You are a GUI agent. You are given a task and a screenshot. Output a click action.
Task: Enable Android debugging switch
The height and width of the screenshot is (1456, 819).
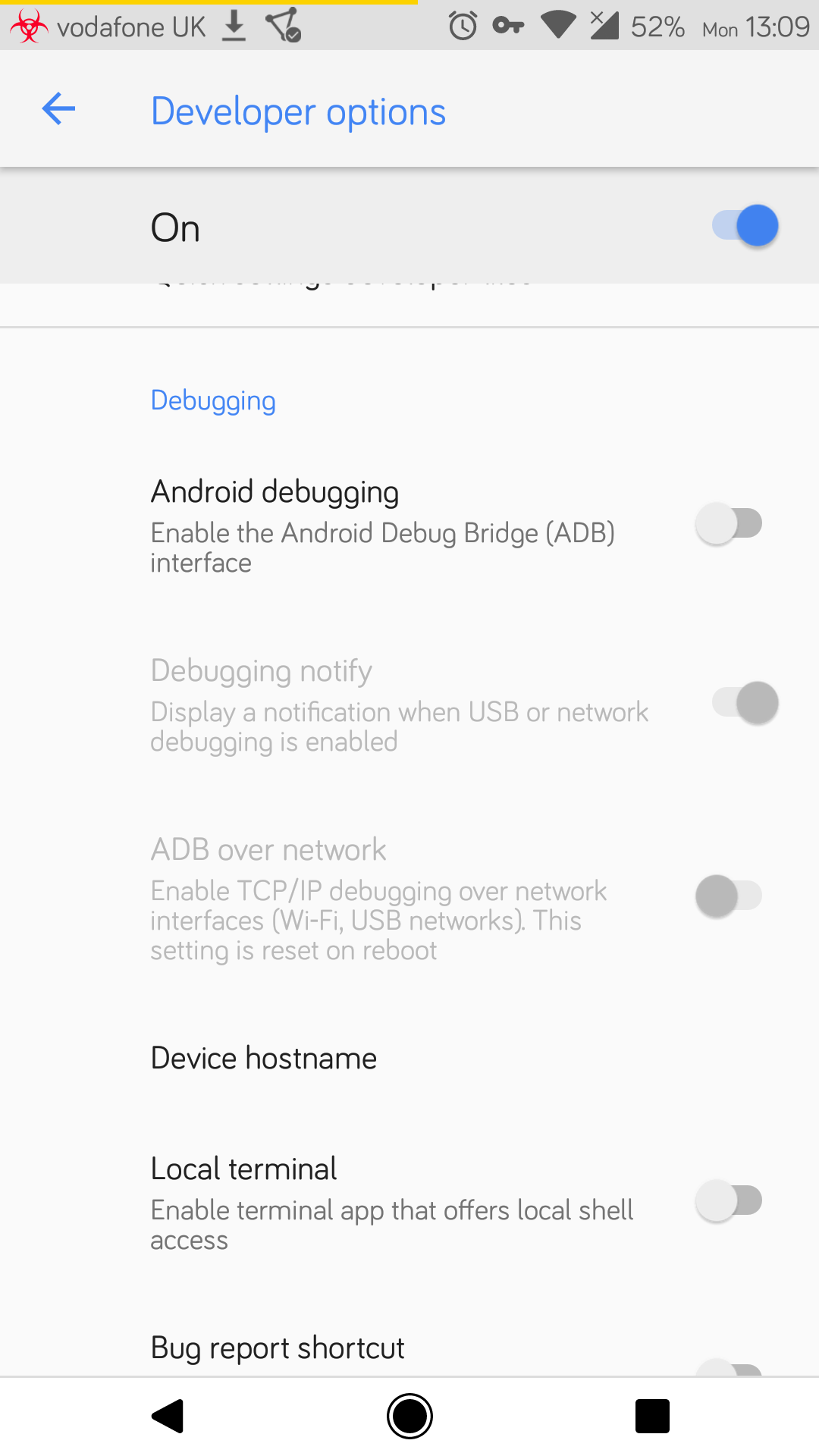[729, 524]
